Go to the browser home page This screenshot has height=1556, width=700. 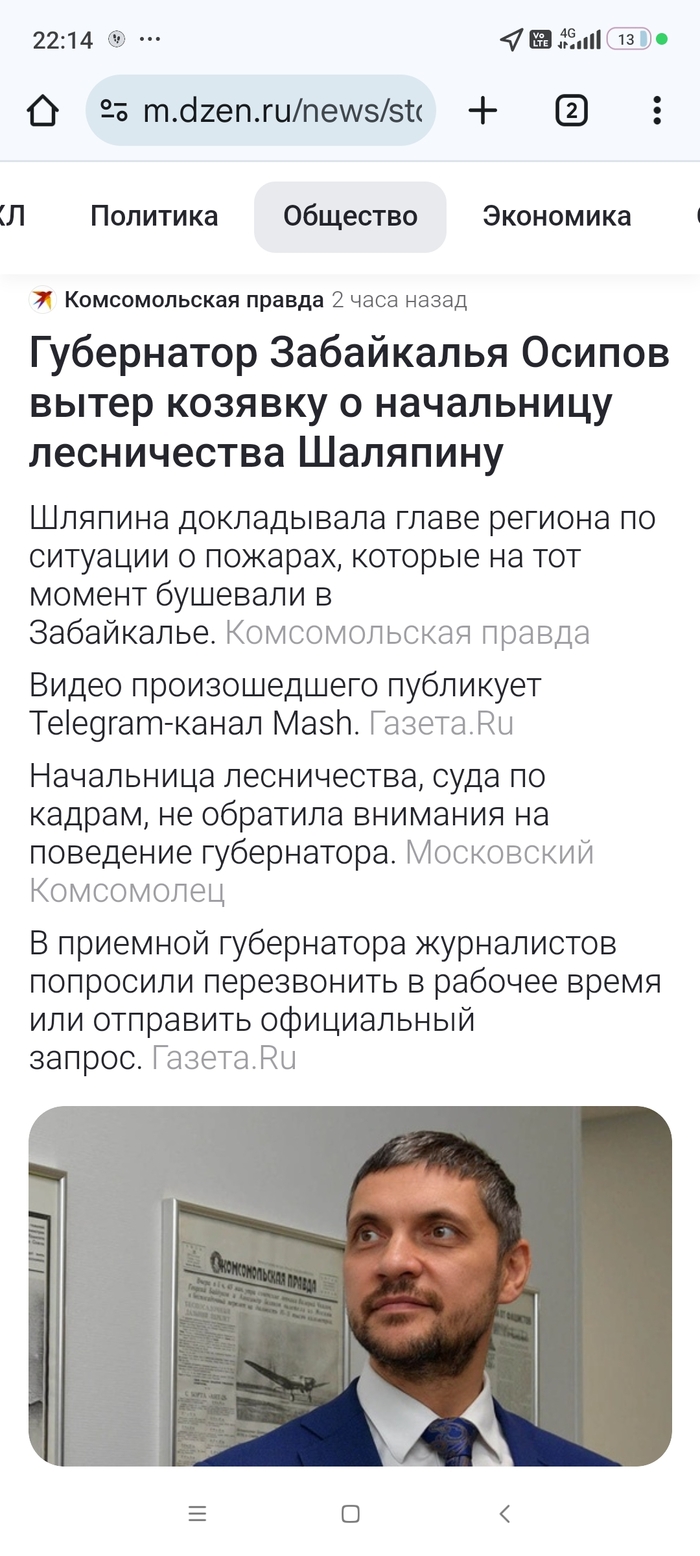[x=43, y=111]
